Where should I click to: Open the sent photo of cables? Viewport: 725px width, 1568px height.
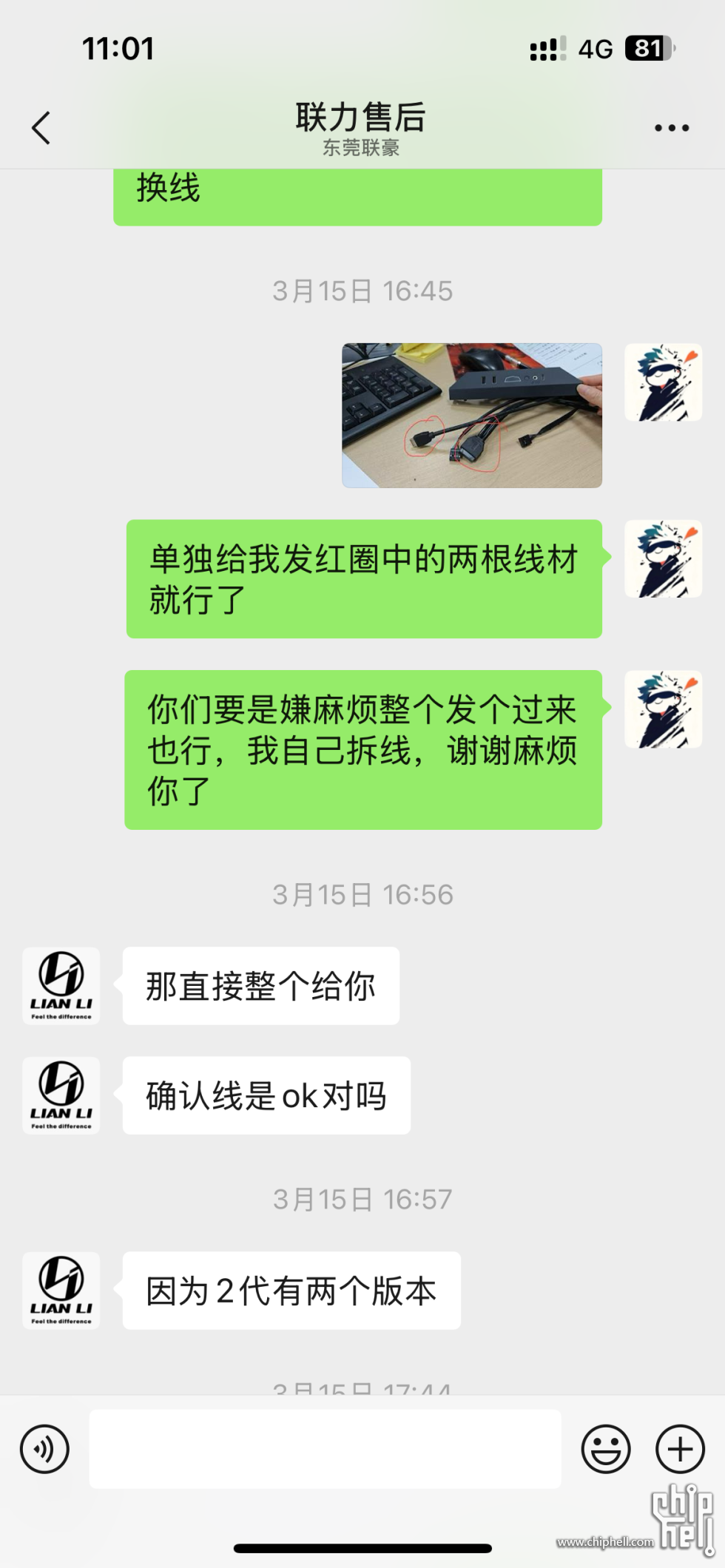click(x=471, y=415)
